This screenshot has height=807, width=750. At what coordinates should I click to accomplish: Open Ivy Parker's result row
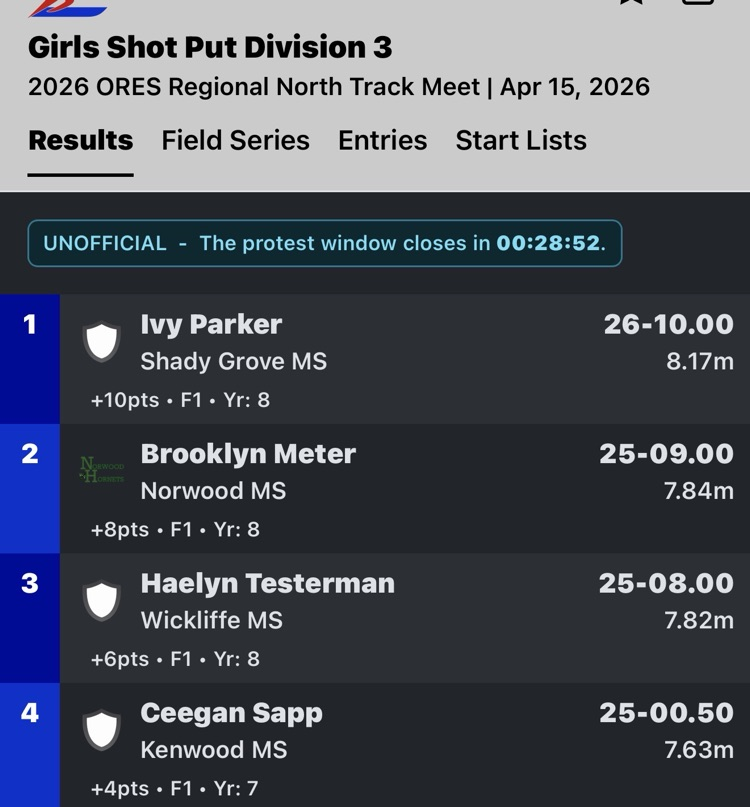click(400, 358)
